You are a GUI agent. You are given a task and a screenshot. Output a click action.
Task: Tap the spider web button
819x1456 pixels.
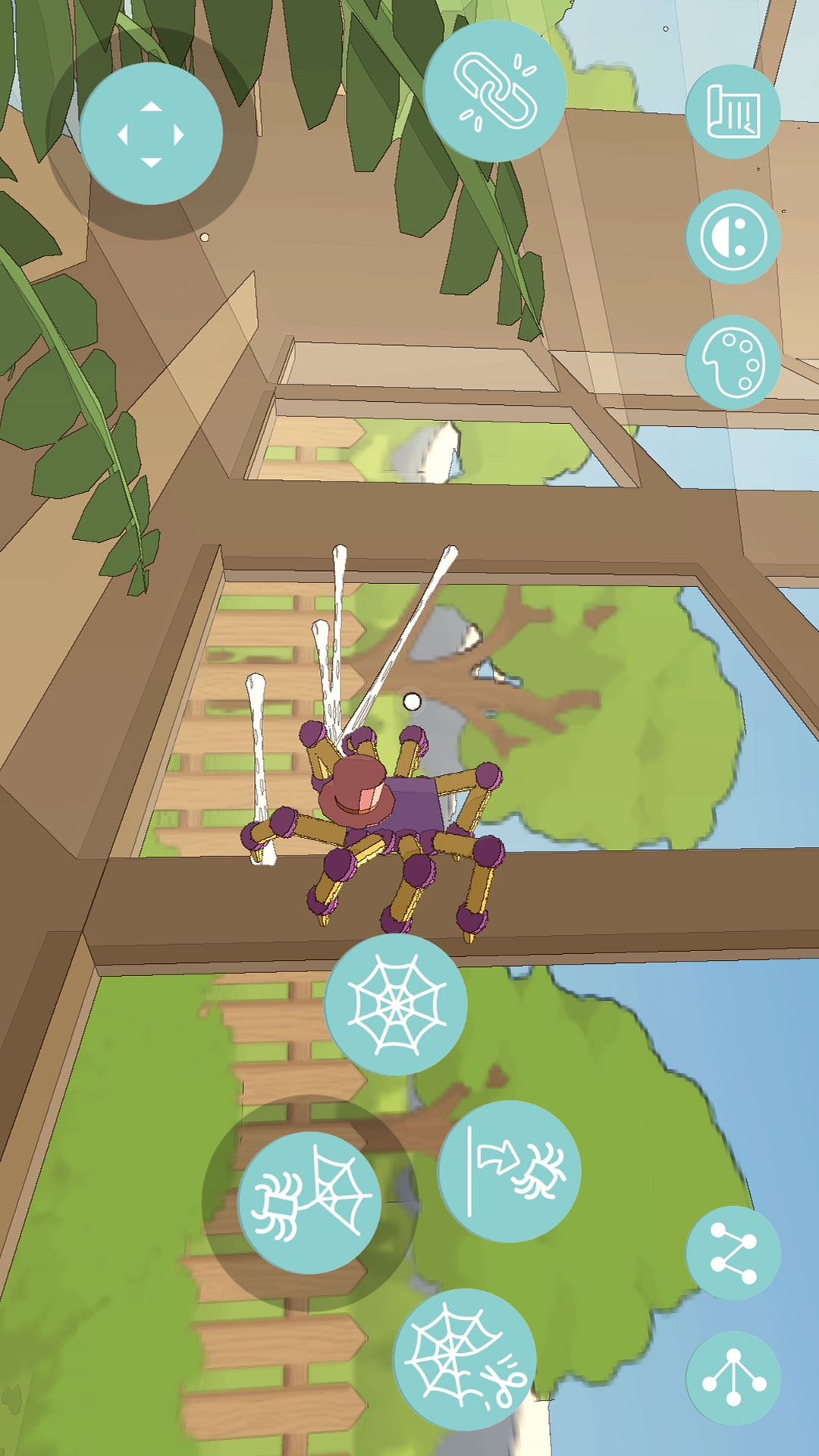click(x=396, y=1004)
